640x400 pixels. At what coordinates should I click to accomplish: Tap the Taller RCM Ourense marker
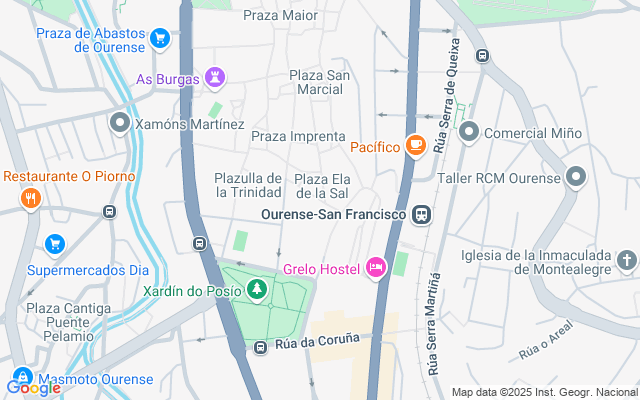tap(574, 179)
